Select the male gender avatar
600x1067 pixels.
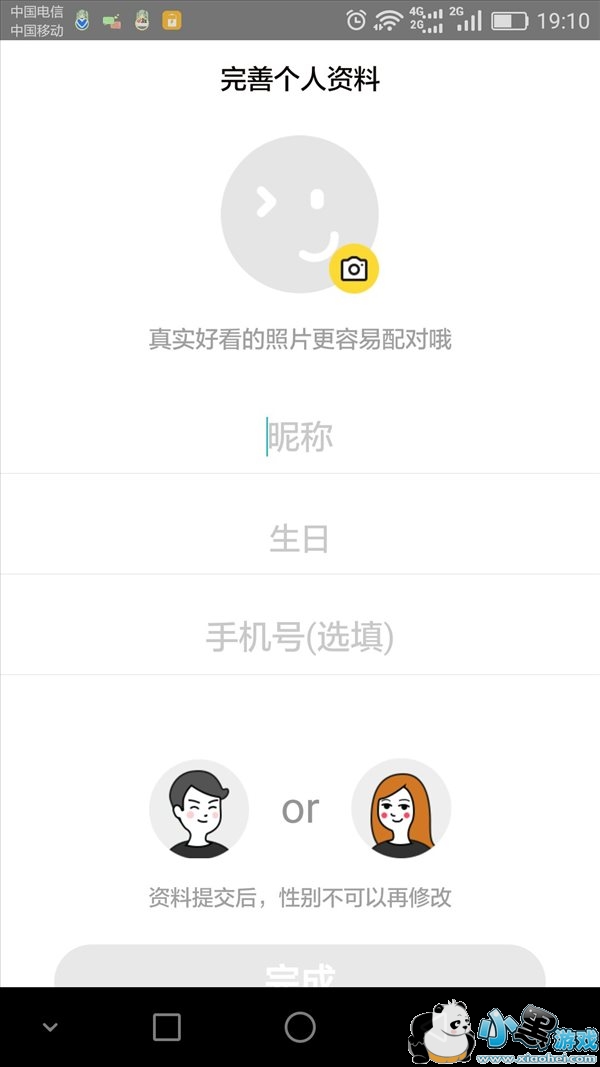click(x=199, y=808)
